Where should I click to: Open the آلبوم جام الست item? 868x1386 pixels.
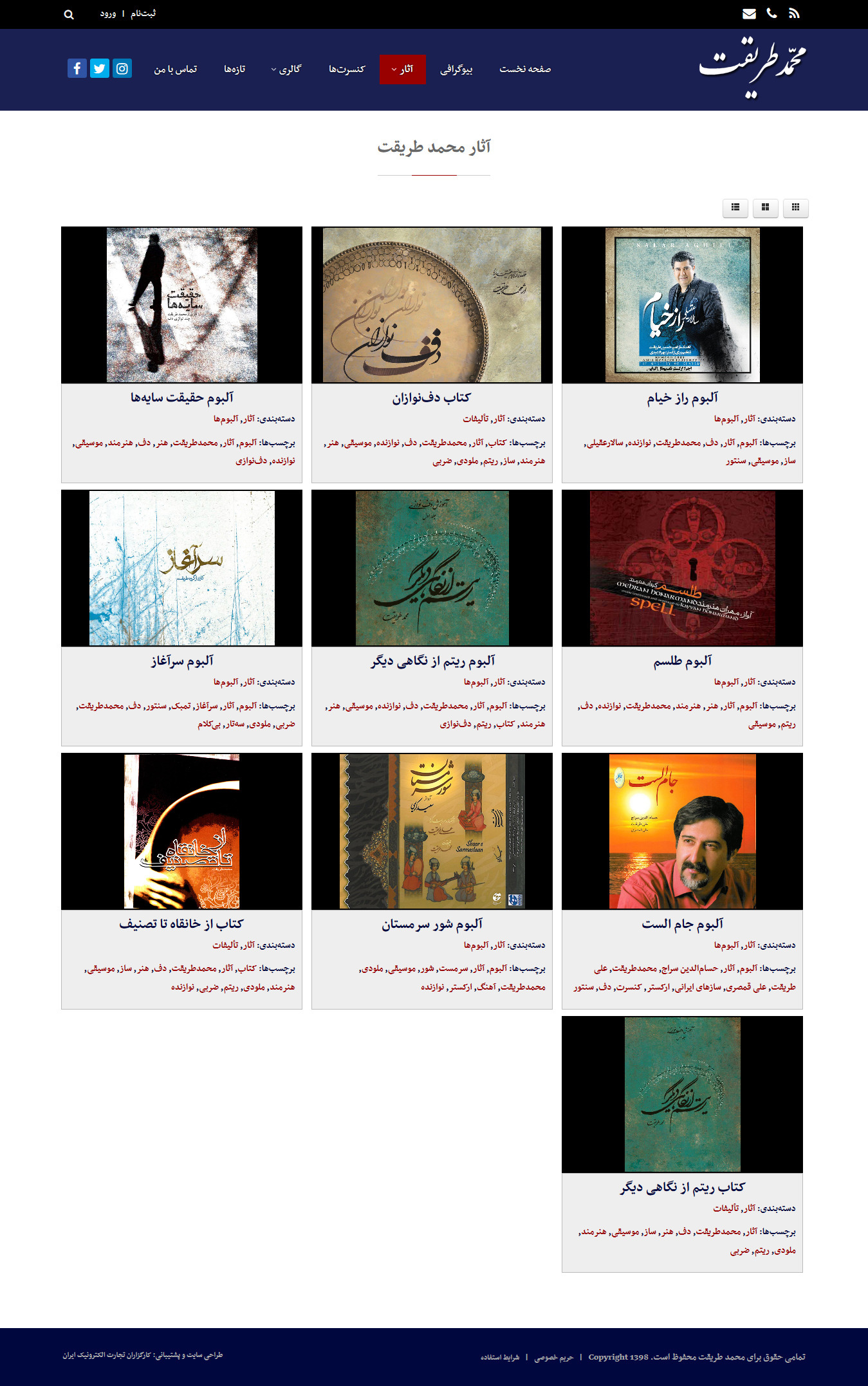[682, 924]
